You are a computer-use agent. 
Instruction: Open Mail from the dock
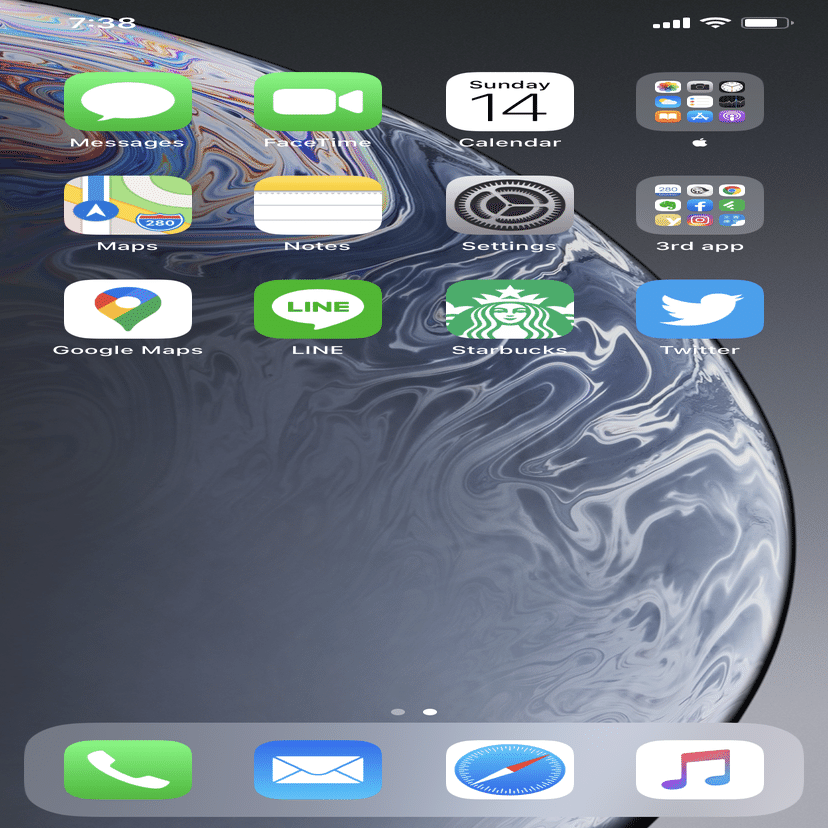click(x=317, y=770)
